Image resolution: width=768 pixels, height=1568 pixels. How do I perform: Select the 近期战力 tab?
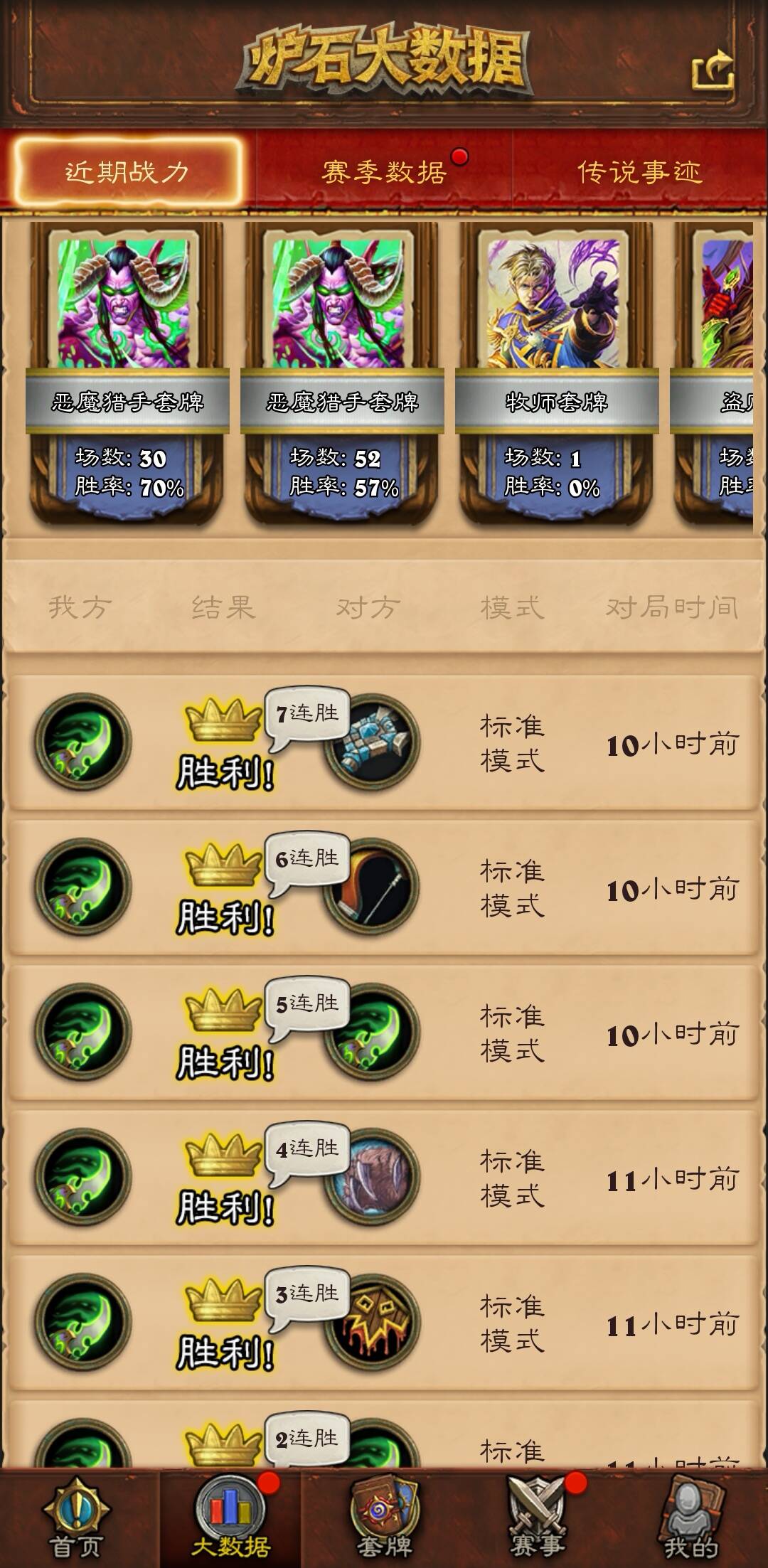tap(128, 171)
